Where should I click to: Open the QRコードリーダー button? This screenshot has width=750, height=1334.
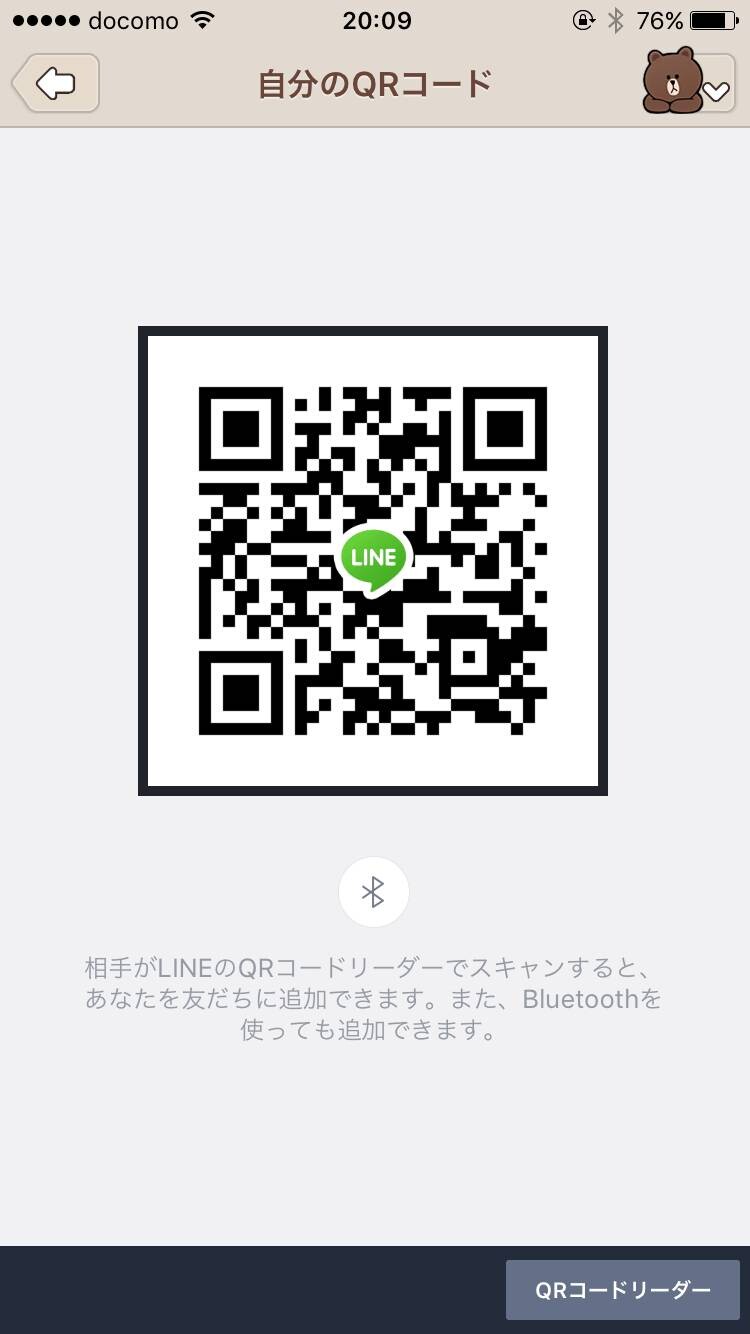click(x=622, y=1290)
